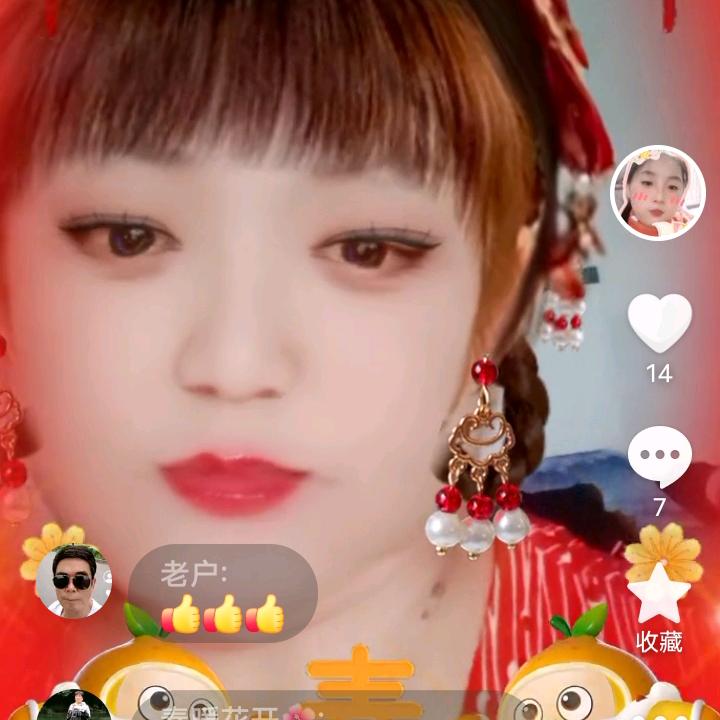Like this video with the heart

(x=659, y=323)
